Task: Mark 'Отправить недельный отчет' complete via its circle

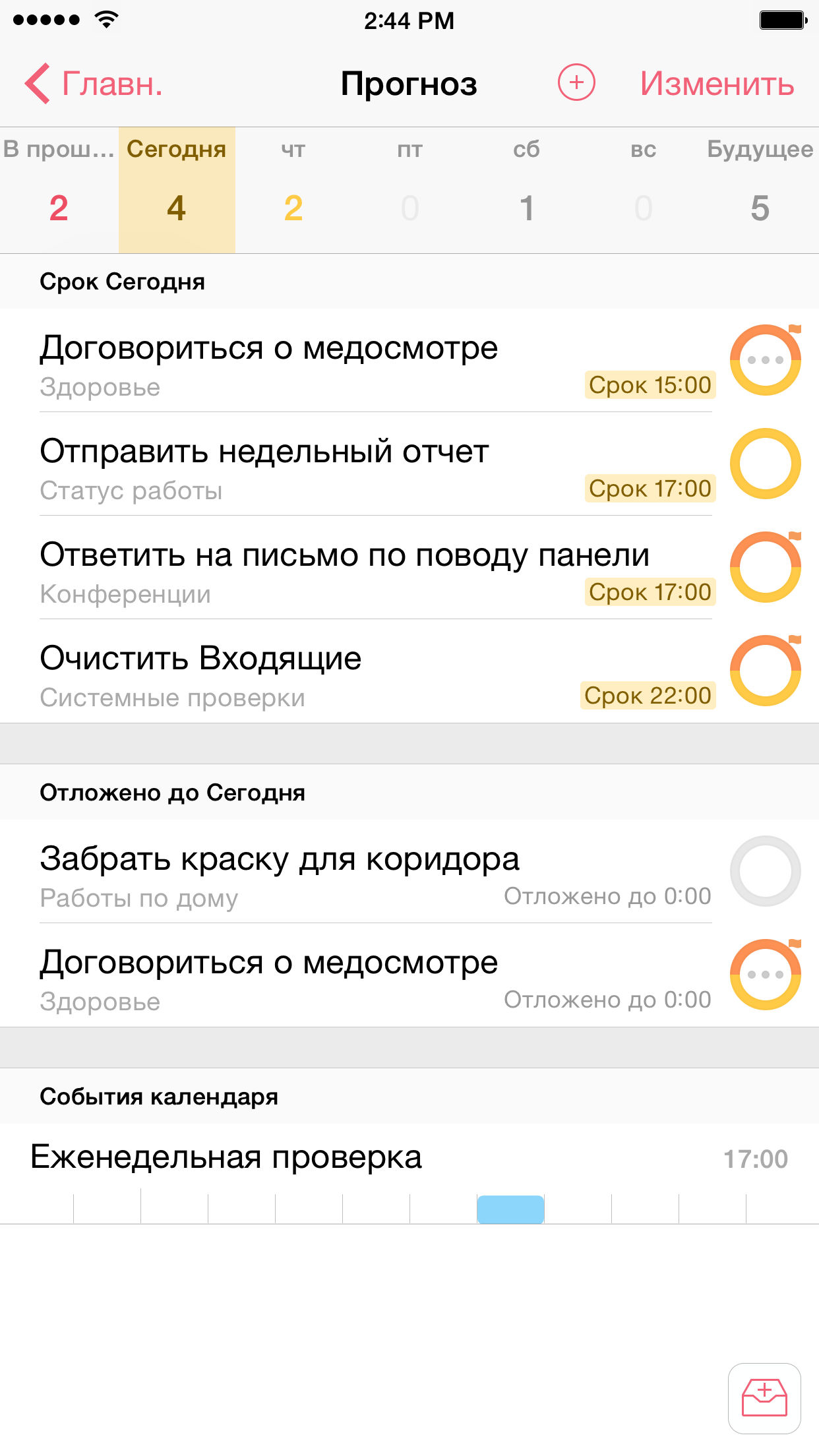Action: 765,462
